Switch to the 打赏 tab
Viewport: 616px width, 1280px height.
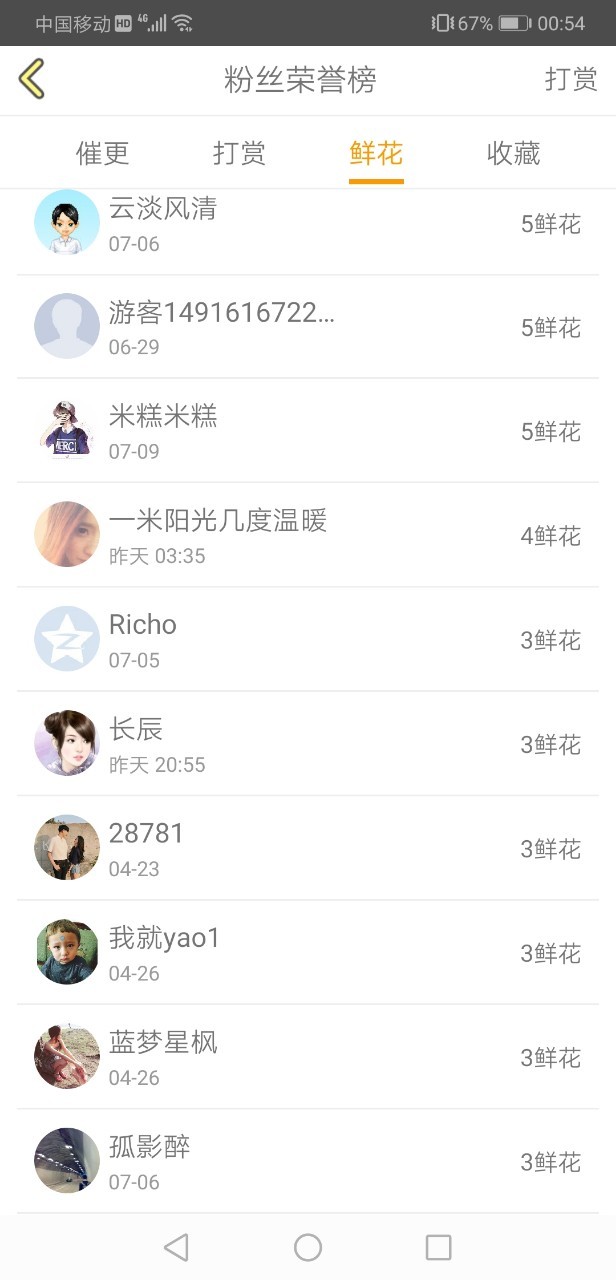(x=240, y=153)
